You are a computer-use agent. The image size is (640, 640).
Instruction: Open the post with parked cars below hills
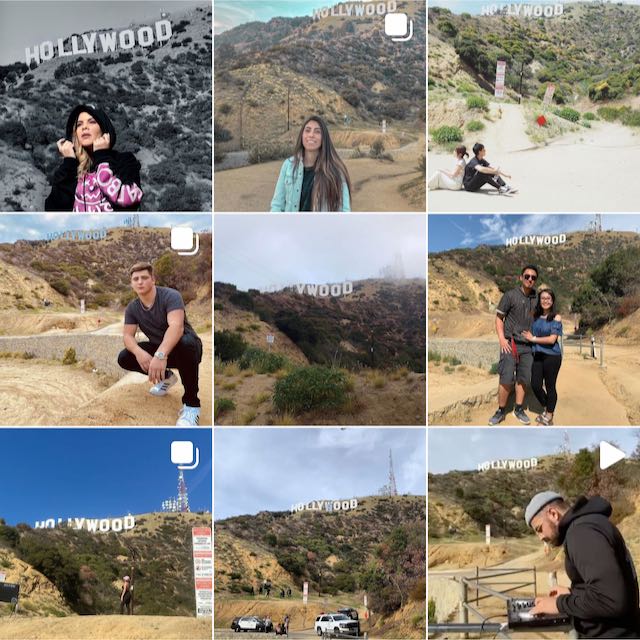coord(319,535)
